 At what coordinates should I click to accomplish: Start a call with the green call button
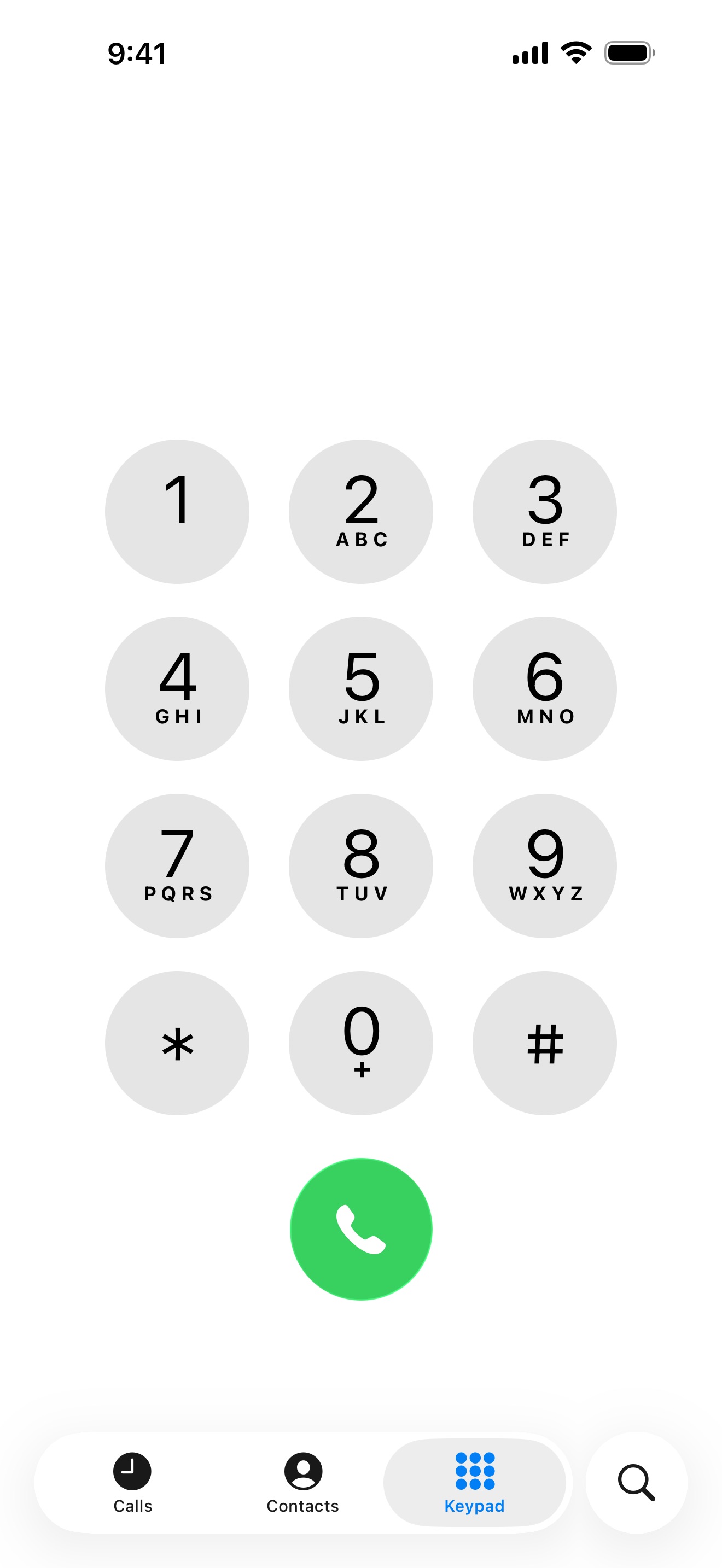361,1227
